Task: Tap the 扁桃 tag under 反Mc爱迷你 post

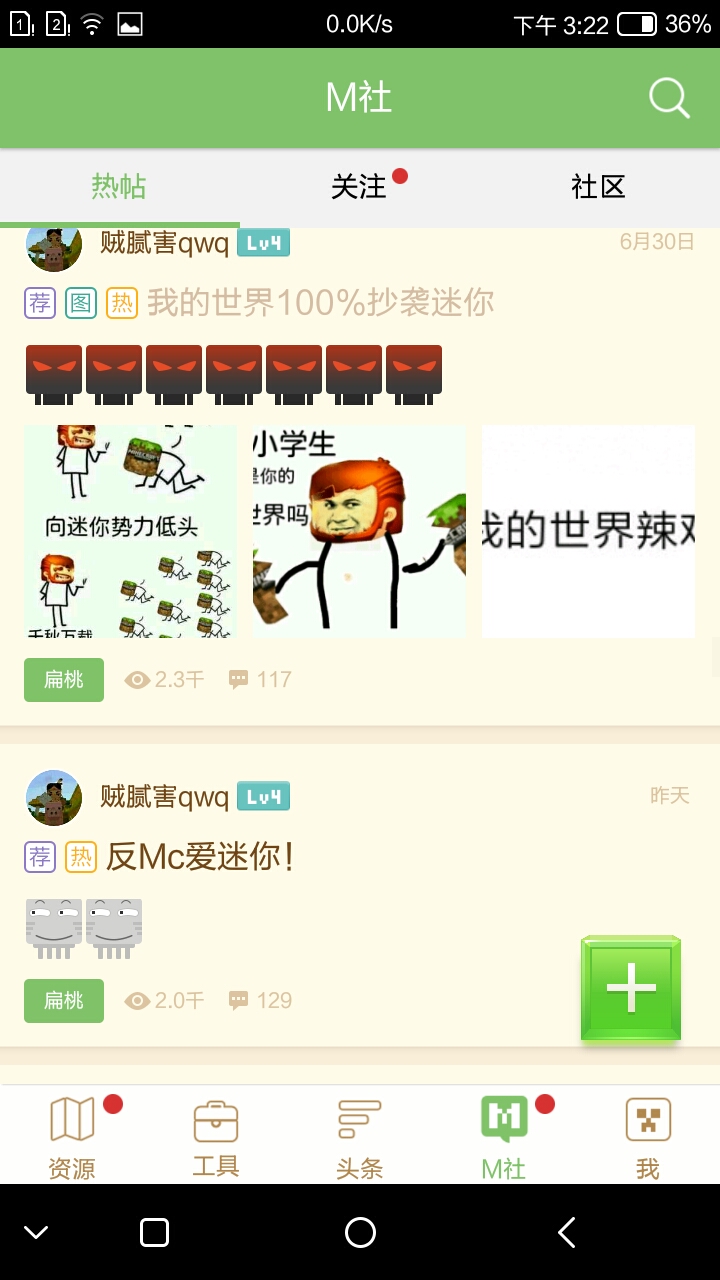Action: tap(64, 1001)
